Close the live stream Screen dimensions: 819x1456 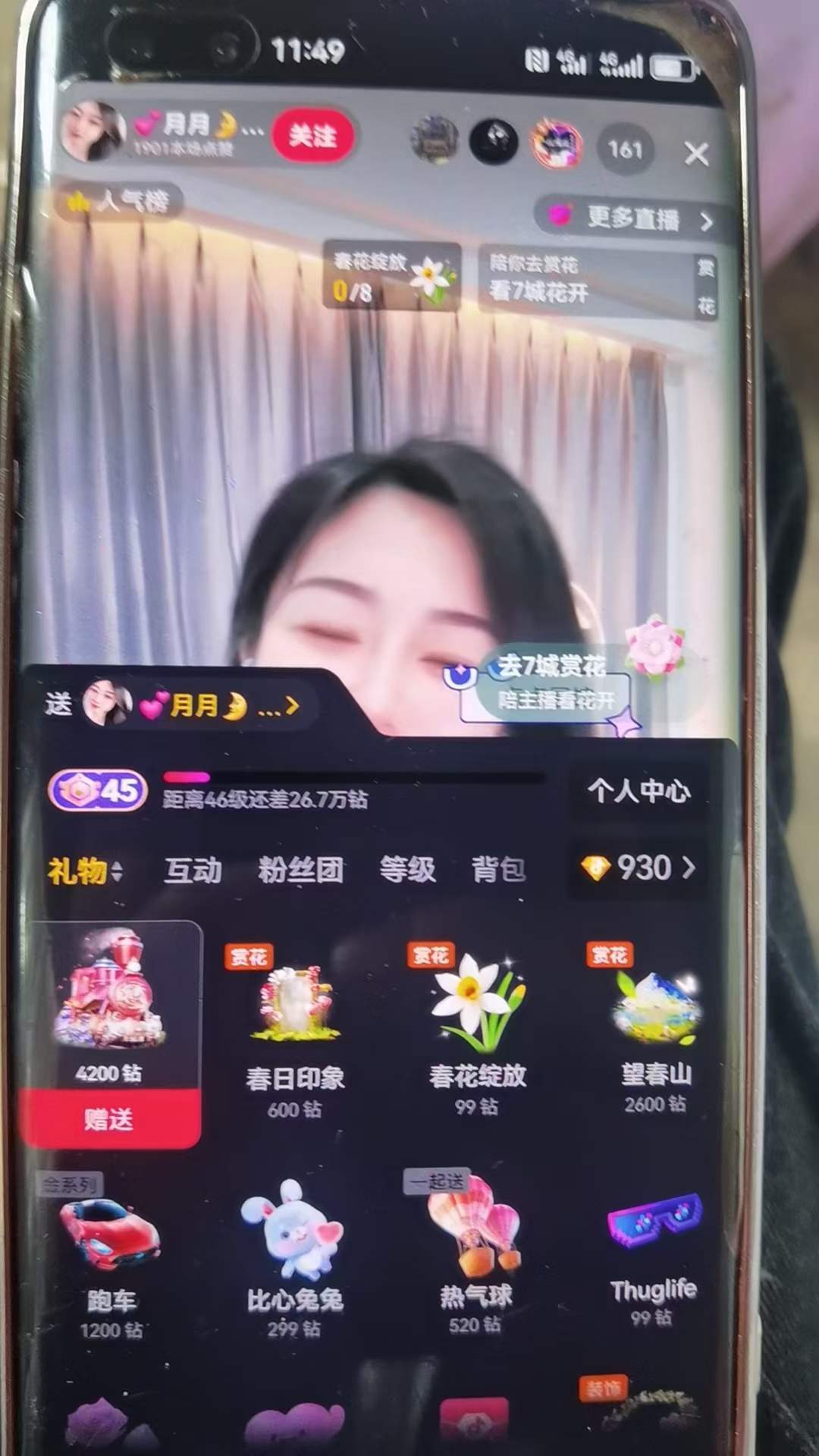696,154
